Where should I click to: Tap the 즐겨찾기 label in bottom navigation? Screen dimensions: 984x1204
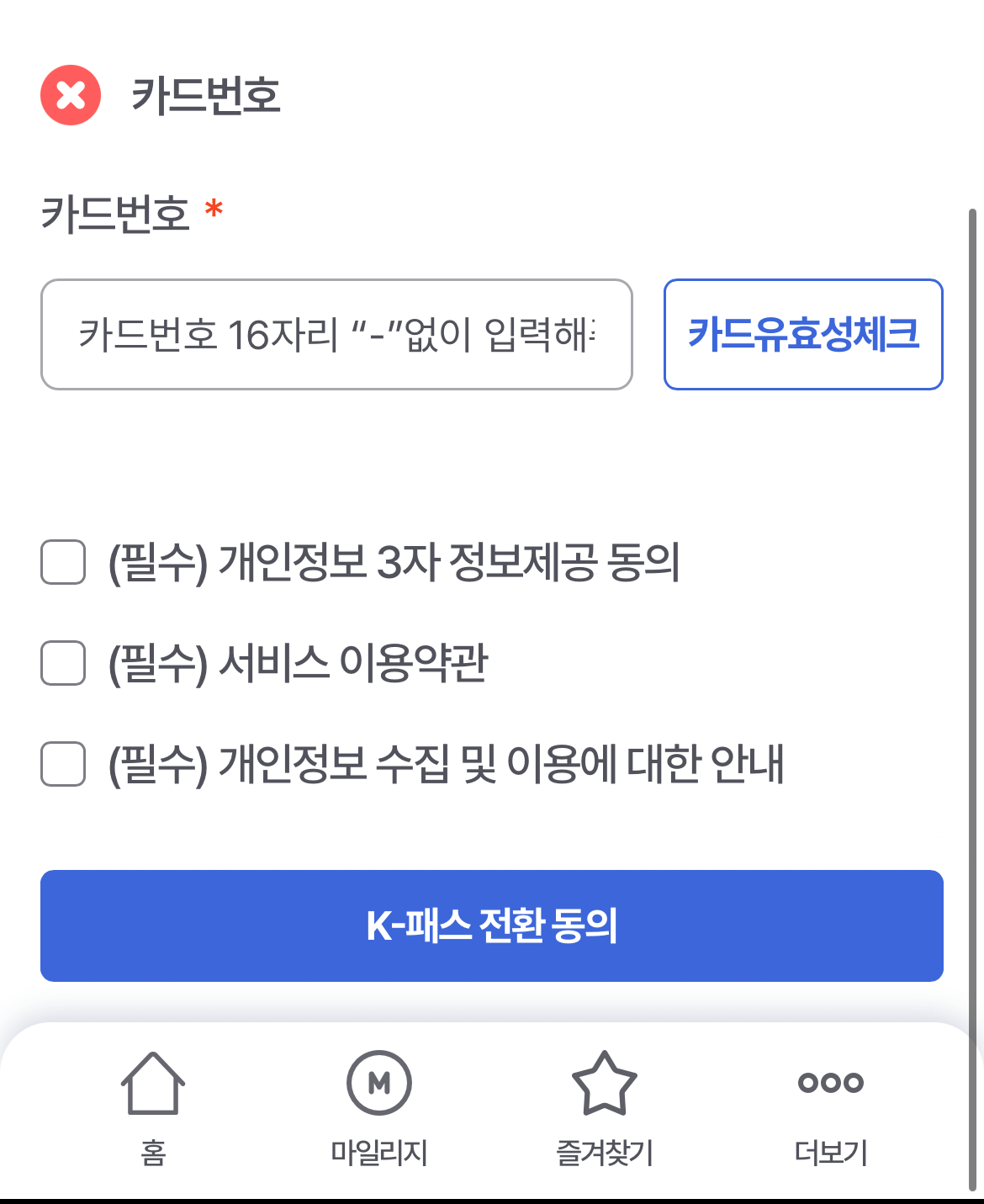point(604,1153)
